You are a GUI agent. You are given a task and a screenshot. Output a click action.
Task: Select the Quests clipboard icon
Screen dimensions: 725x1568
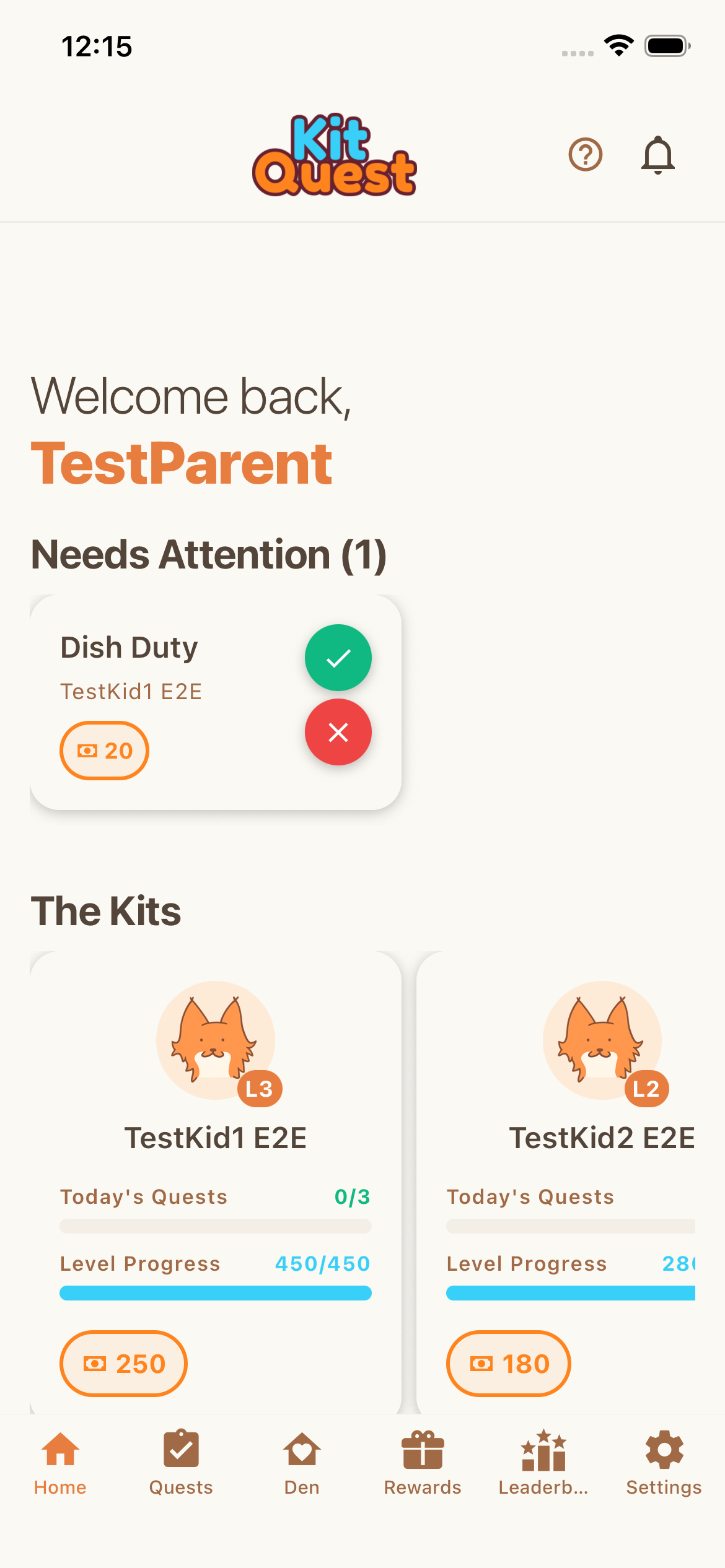[180, 1449]
